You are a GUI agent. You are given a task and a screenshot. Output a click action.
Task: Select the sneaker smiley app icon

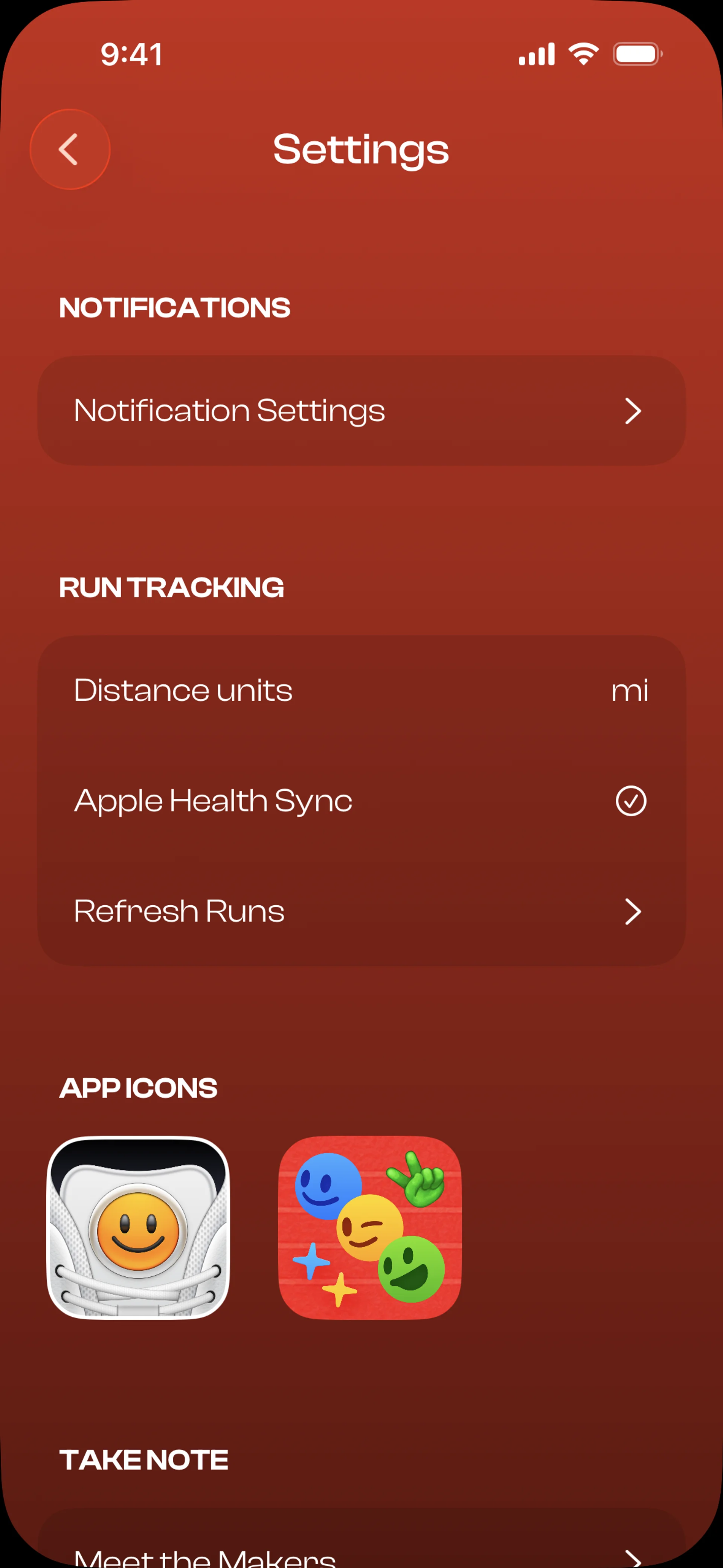coord(138,1227)
